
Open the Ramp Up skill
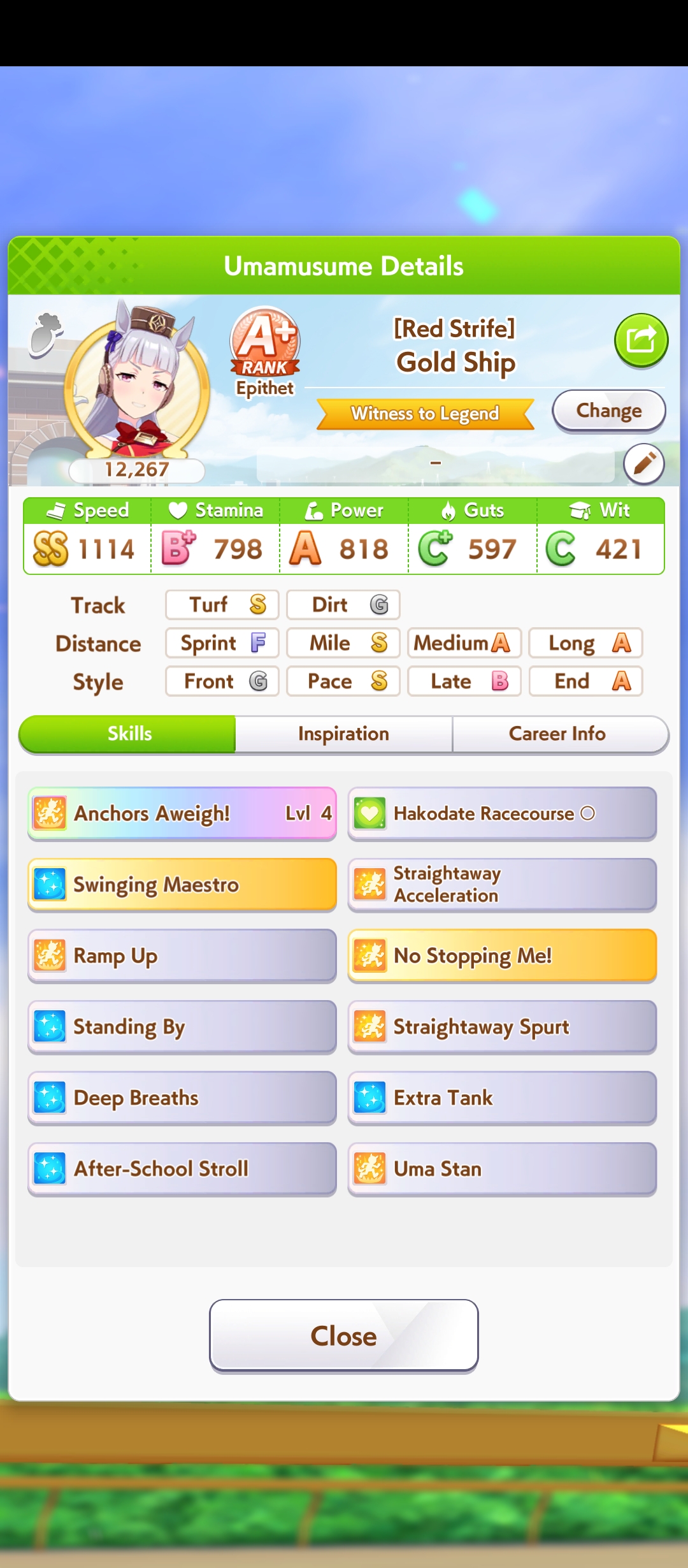tap(182, 955)
